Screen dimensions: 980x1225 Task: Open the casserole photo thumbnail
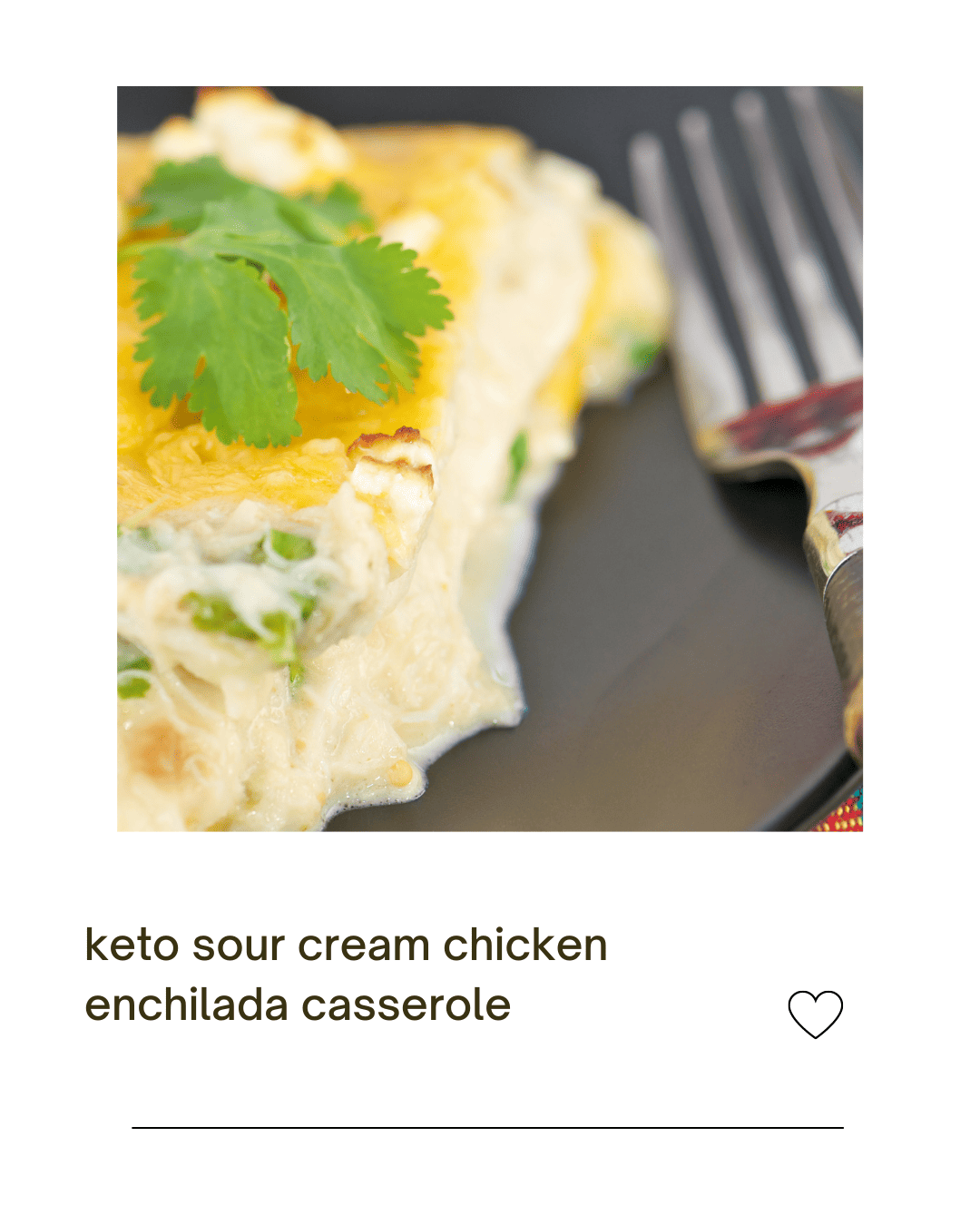(490, 458)
